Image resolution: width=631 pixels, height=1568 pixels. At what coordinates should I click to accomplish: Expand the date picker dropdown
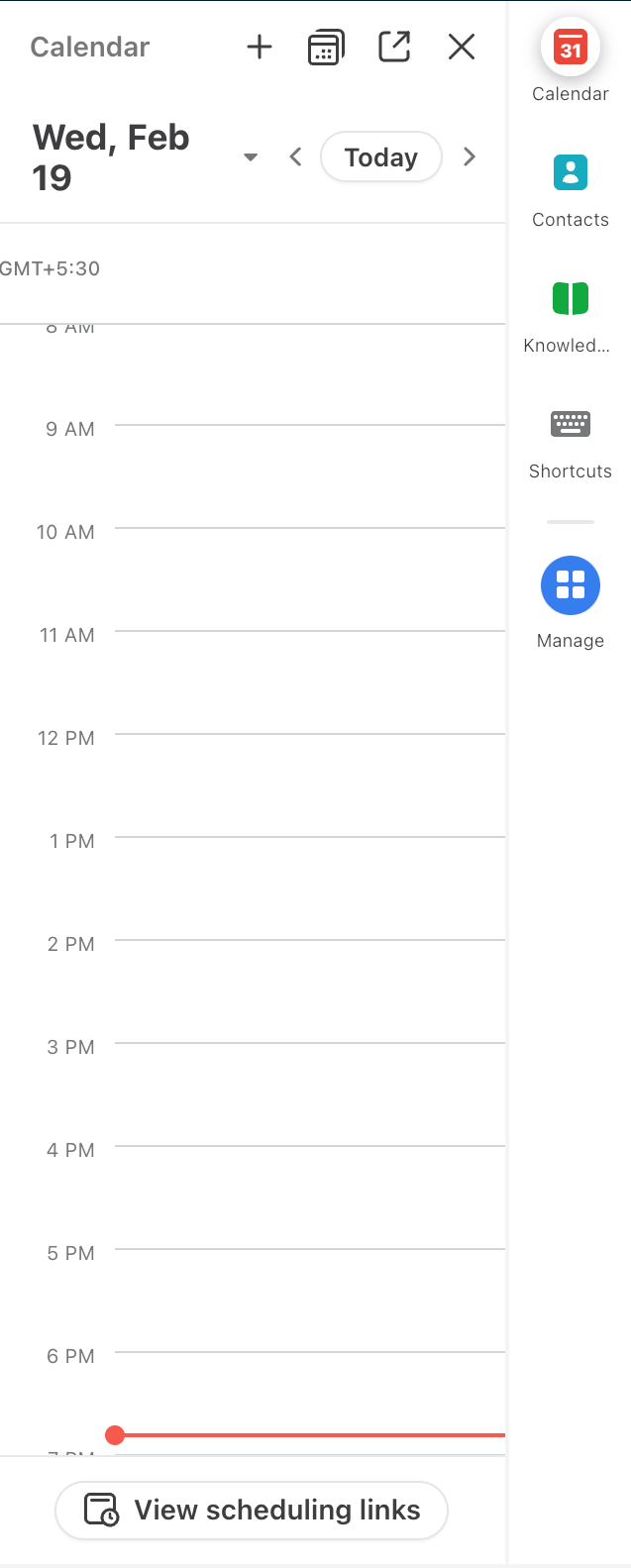[x=251, y=157]
